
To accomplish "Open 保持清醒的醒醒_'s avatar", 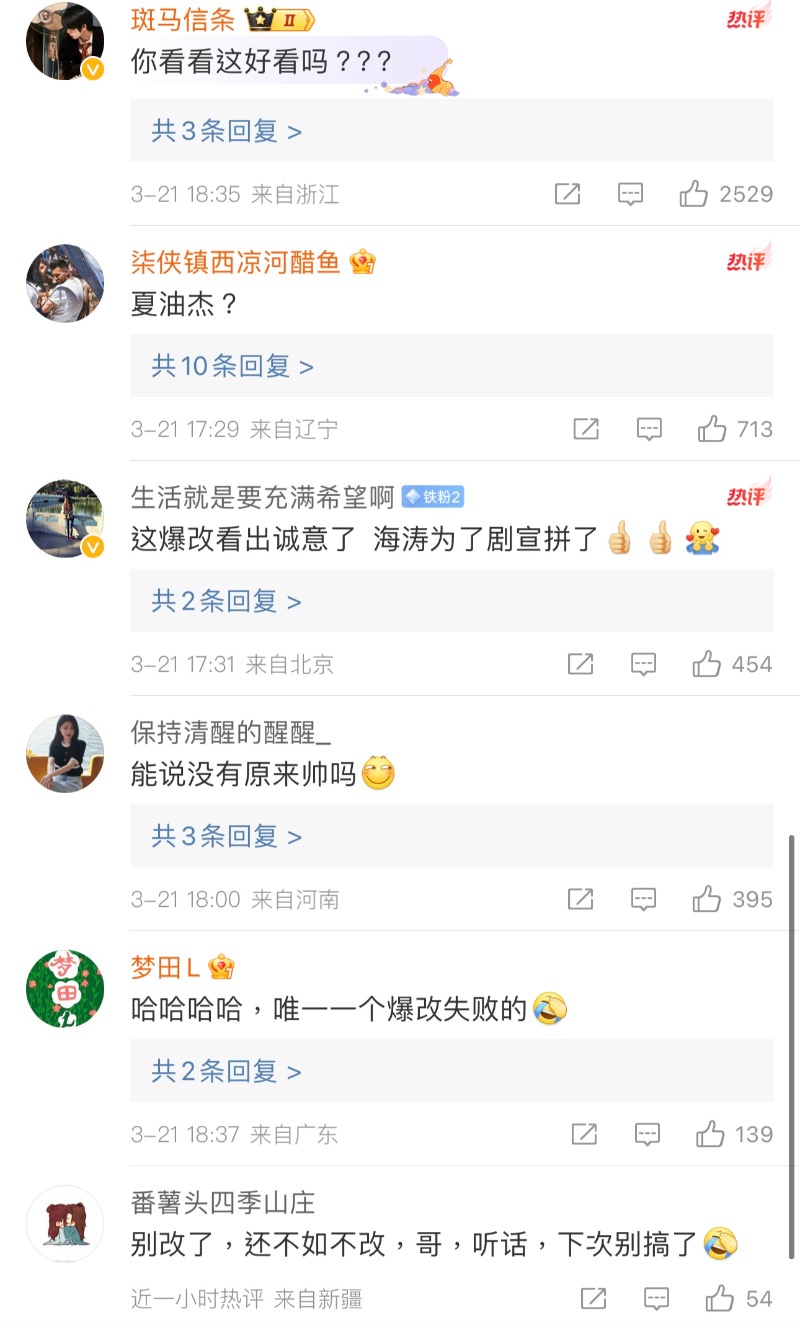I will [65, 753].
